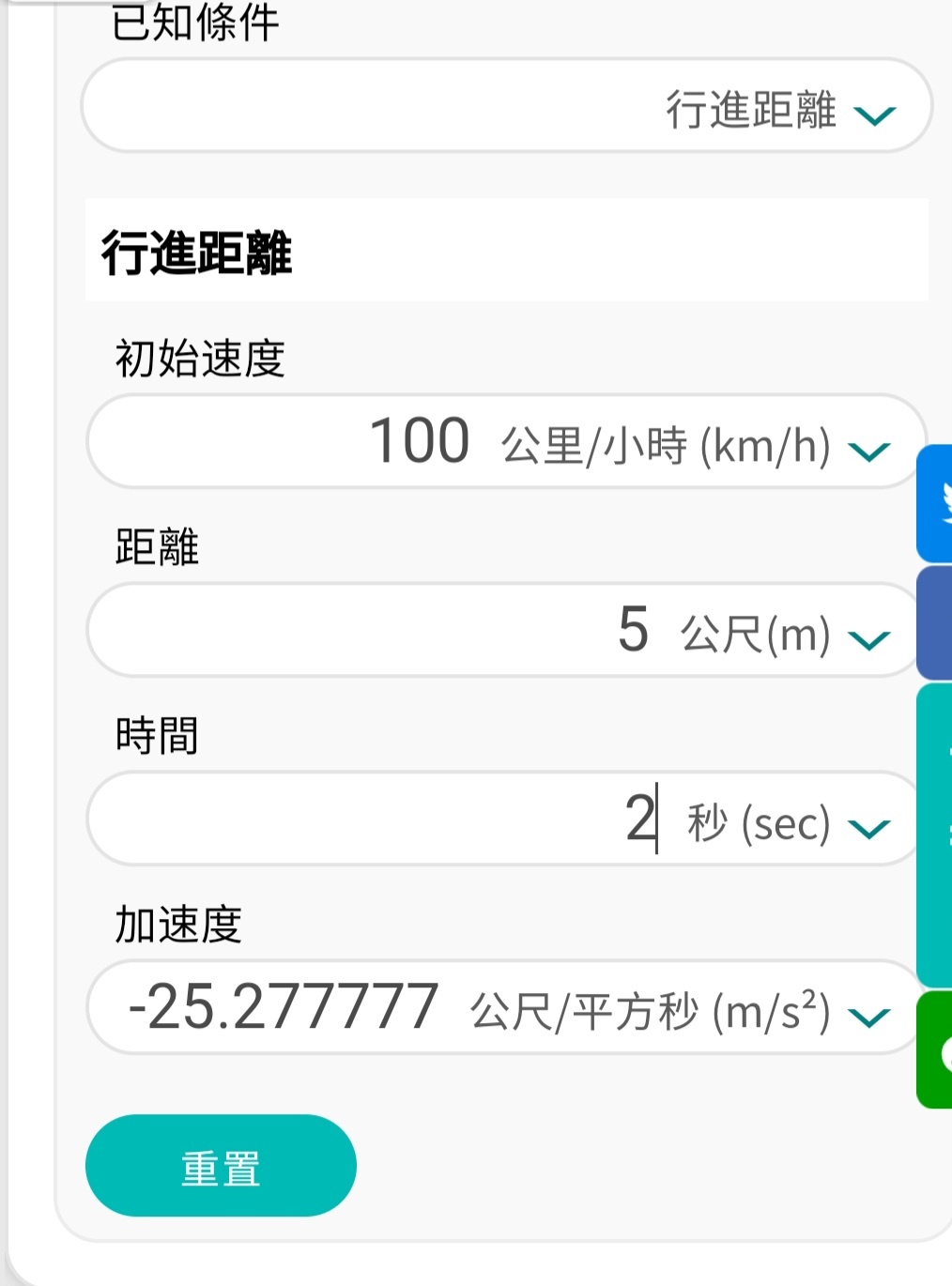Change the m/s² acceleration unit dropdown
The width and height of the screenshot is (952, 1286).
click(x=678, y=1013)
